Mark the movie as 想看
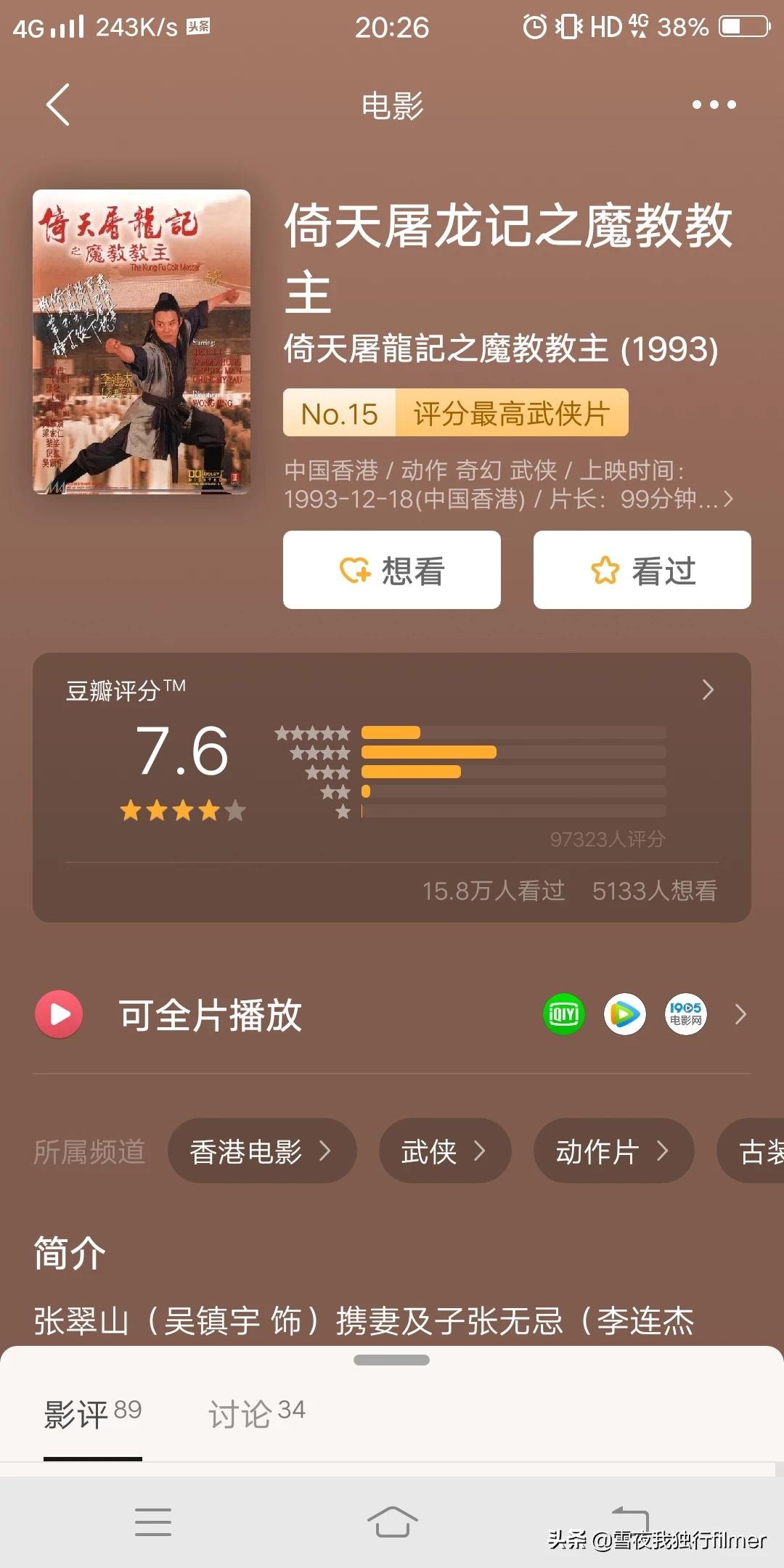 (392, 571)
